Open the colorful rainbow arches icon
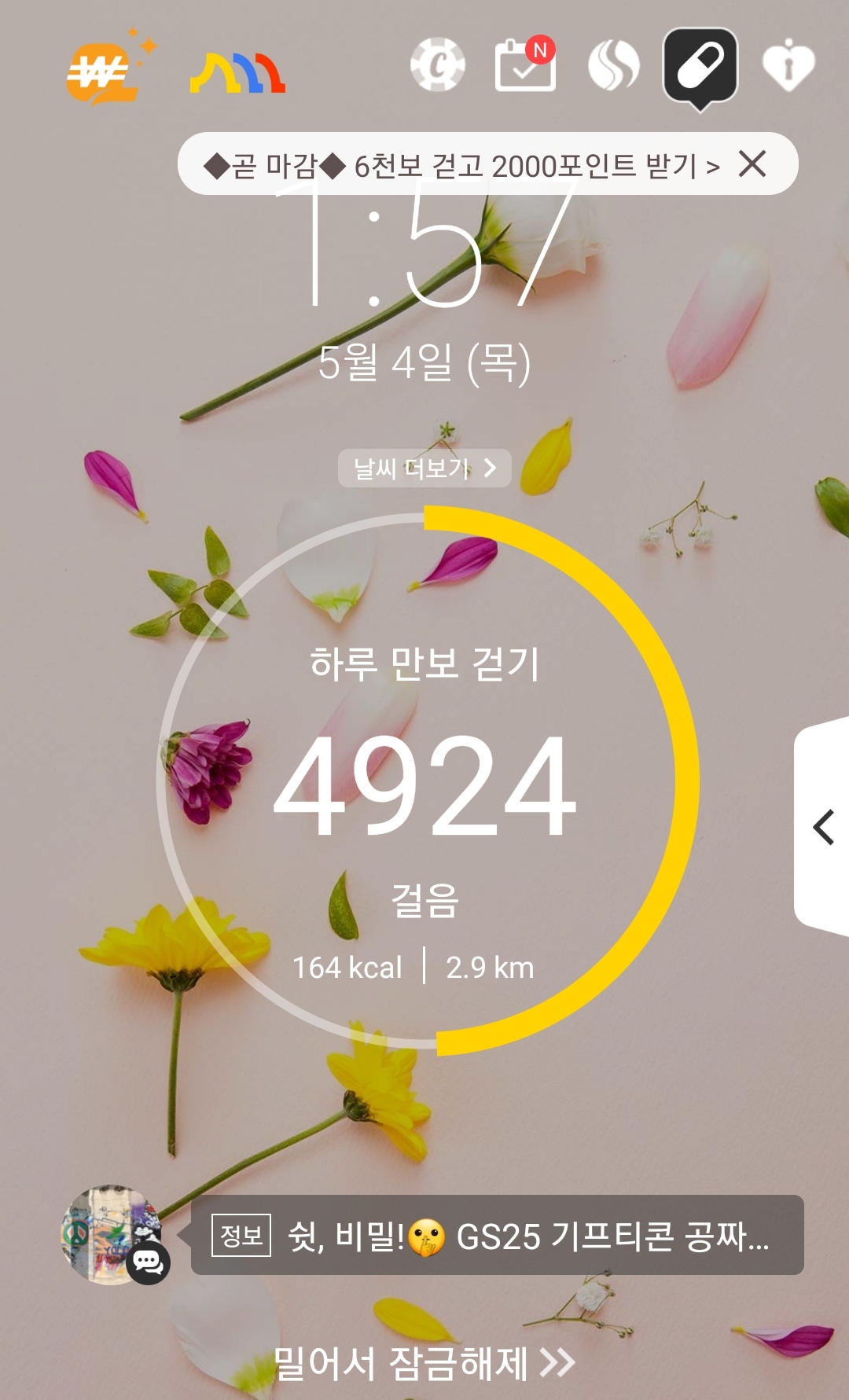Image resolution: width=849 pixels, height=1400 pixels. (x=237, y=73)
